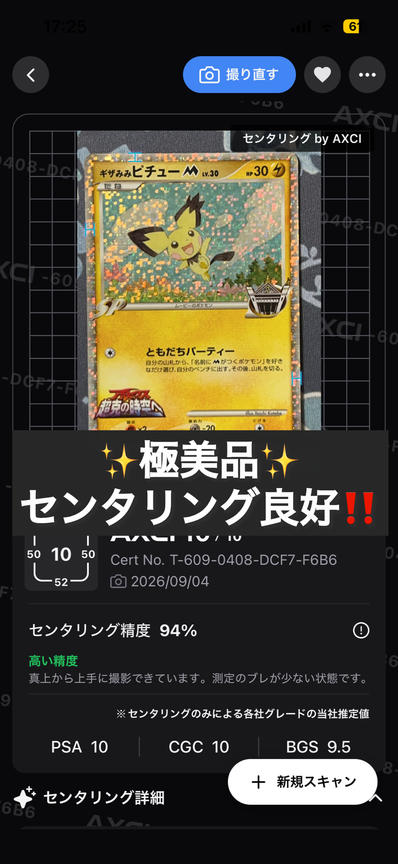Open the info icon beside センタリング精度
The image size is (398, 864).
[x=361, y=630]
